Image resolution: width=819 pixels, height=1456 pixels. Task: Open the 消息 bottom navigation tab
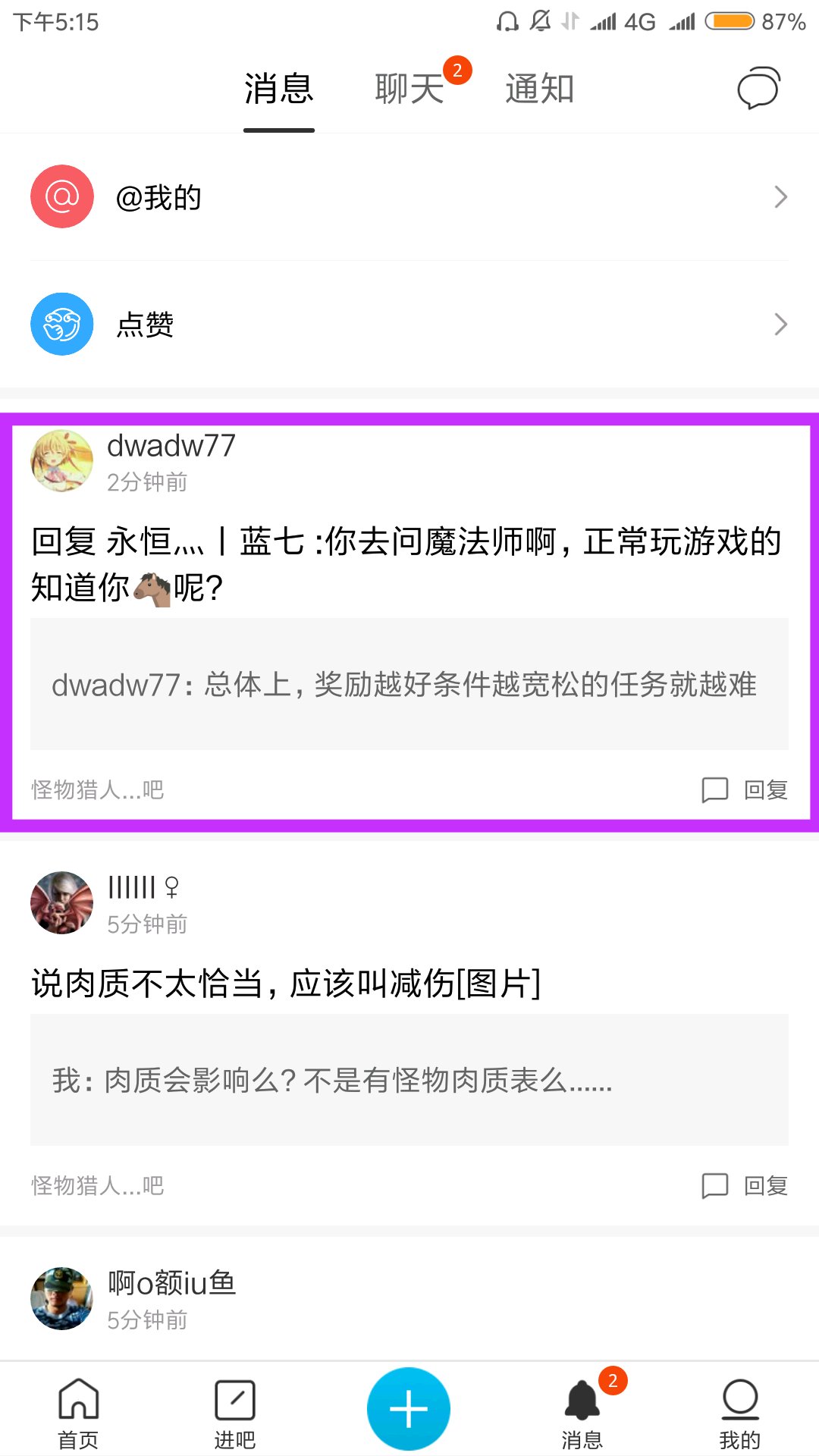(x=582, y=1412)
